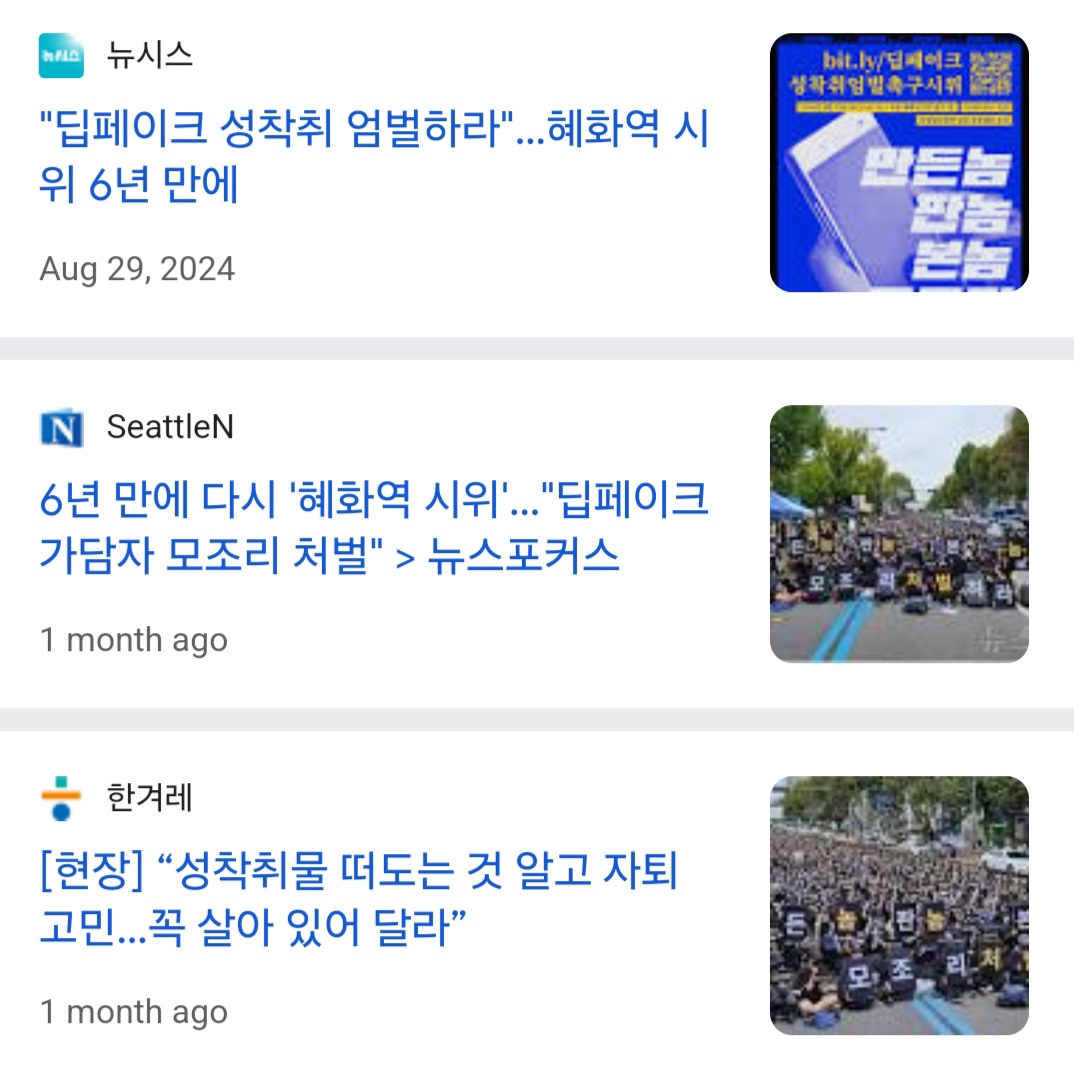Tap the crowd photo beside the 한겨레 article
Viewport: 1074px width, 1073px height.
coord(898,905)
